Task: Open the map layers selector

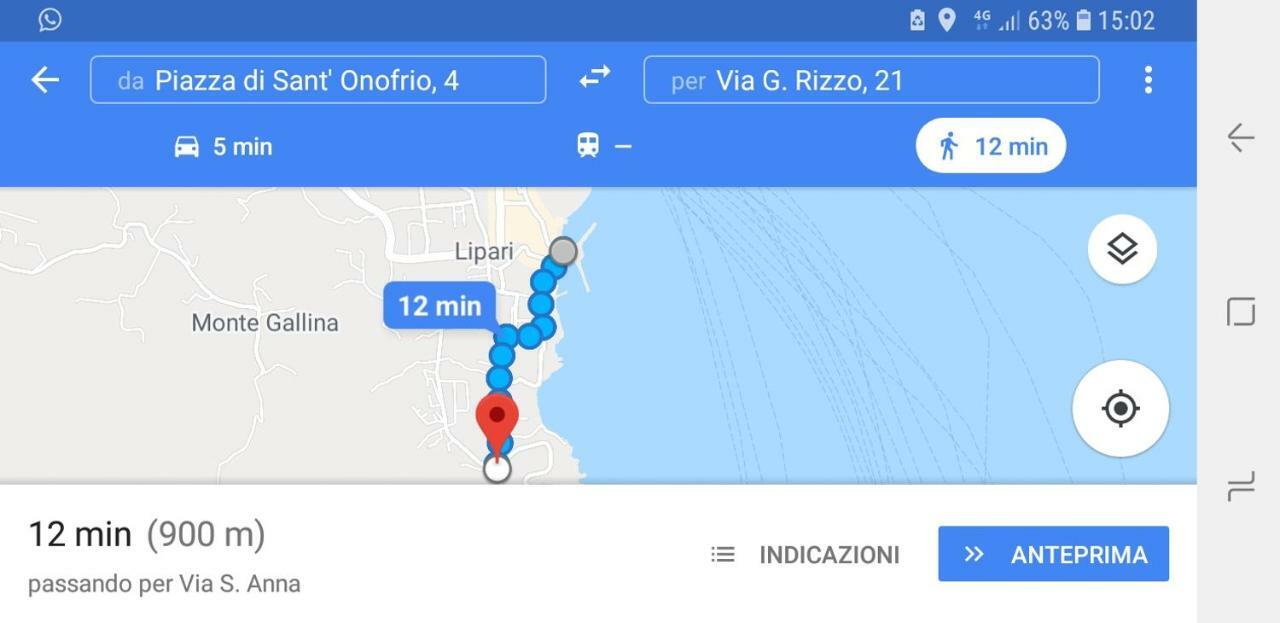Action: pyautogui.click(x=1122, y=248)
